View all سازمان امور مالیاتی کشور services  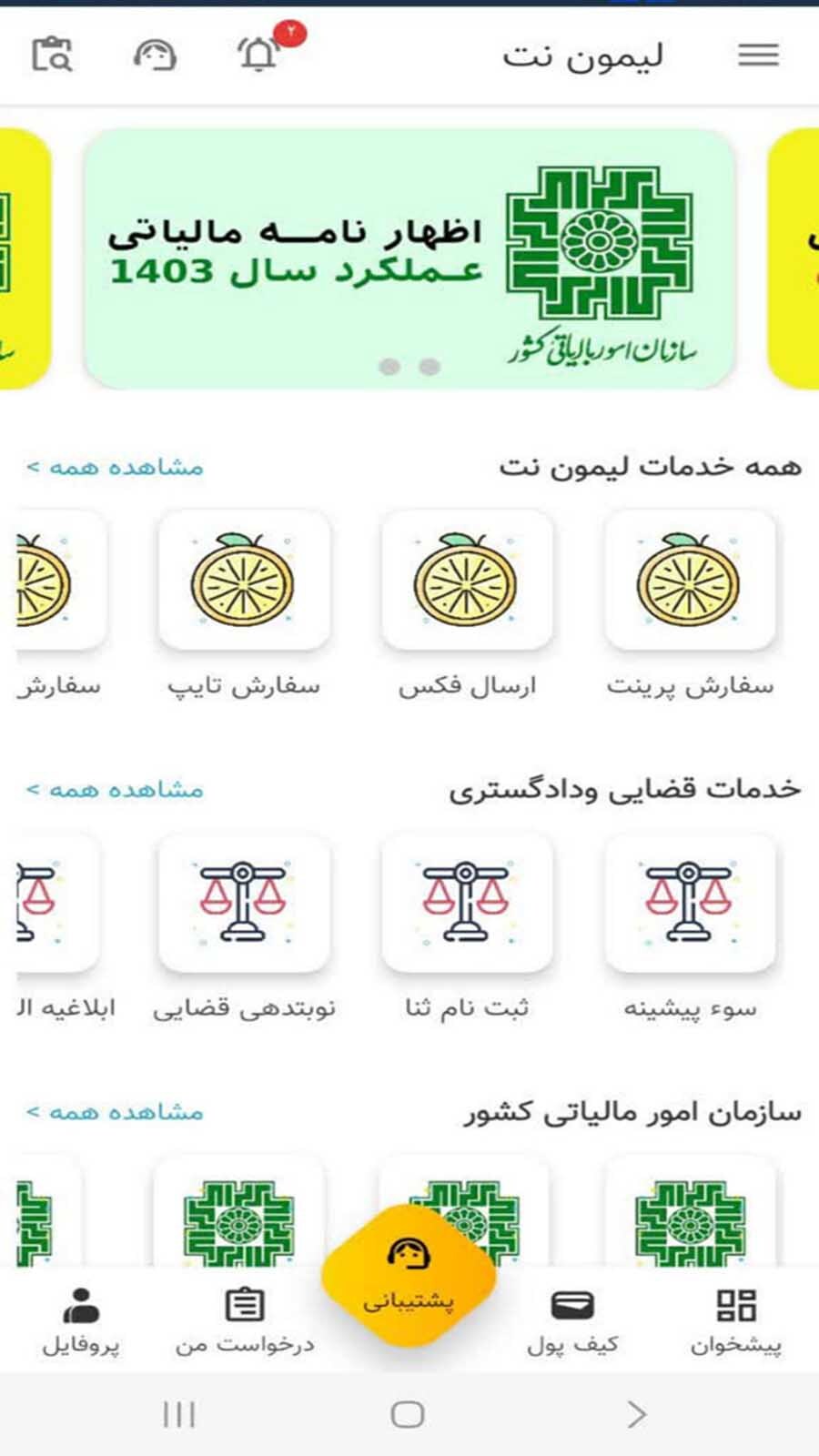point(115,1112)
